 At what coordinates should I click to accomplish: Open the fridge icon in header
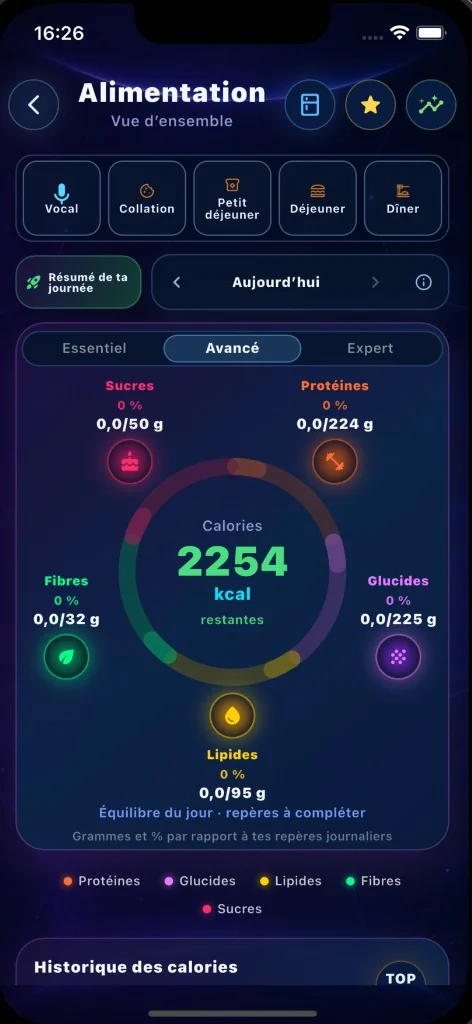309,104
